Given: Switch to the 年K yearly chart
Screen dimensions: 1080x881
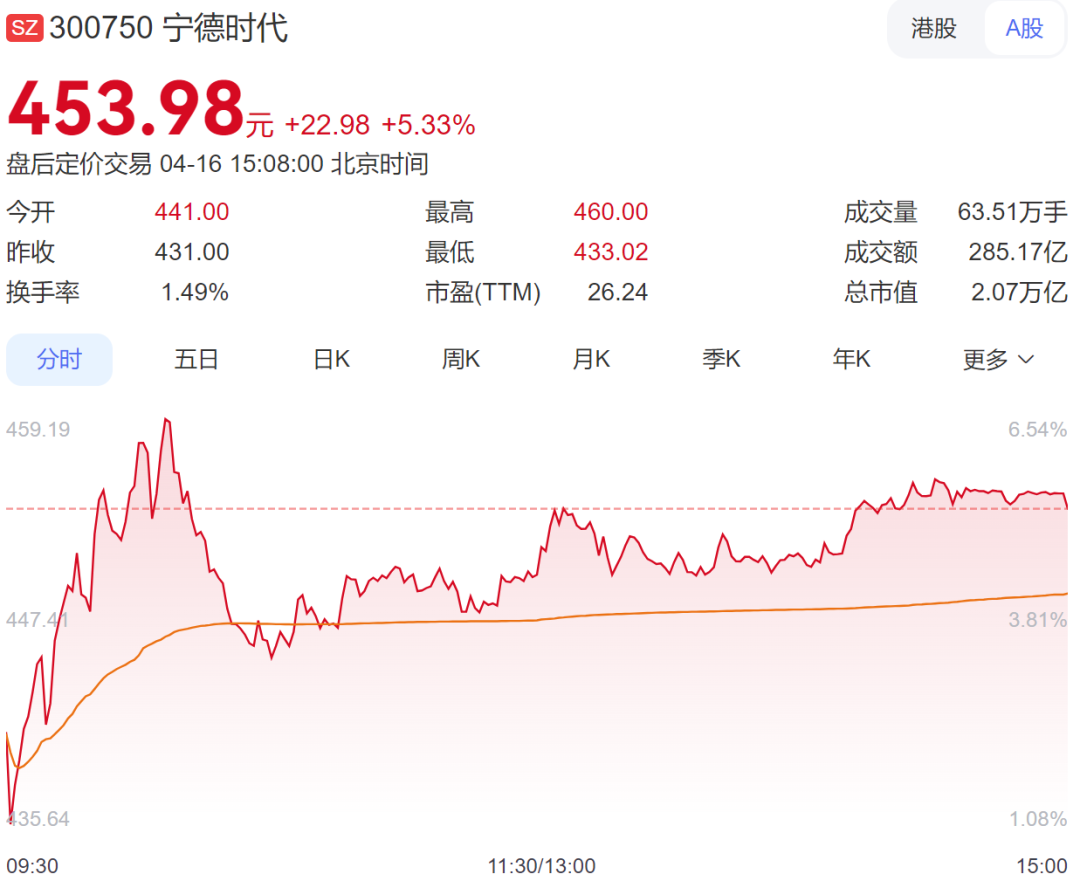Looking at the screenshot, I should tap(851, 360).
